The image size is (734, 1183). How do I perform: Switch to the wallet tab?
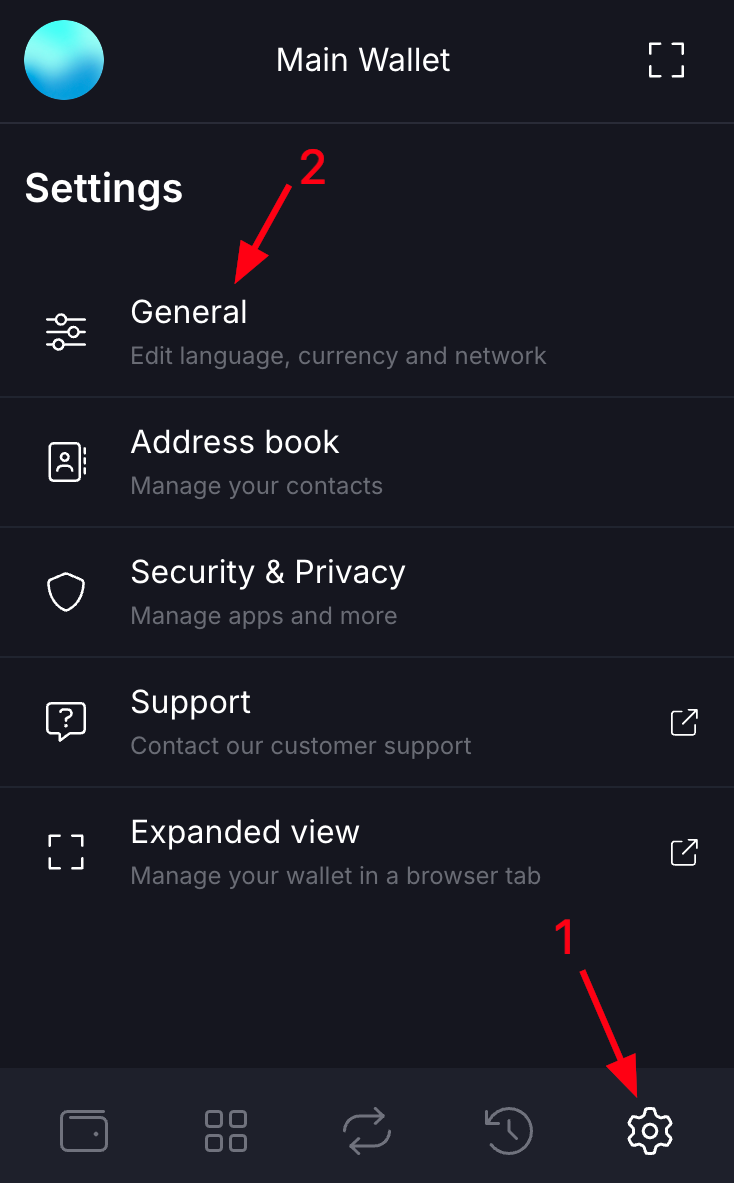84,1130
